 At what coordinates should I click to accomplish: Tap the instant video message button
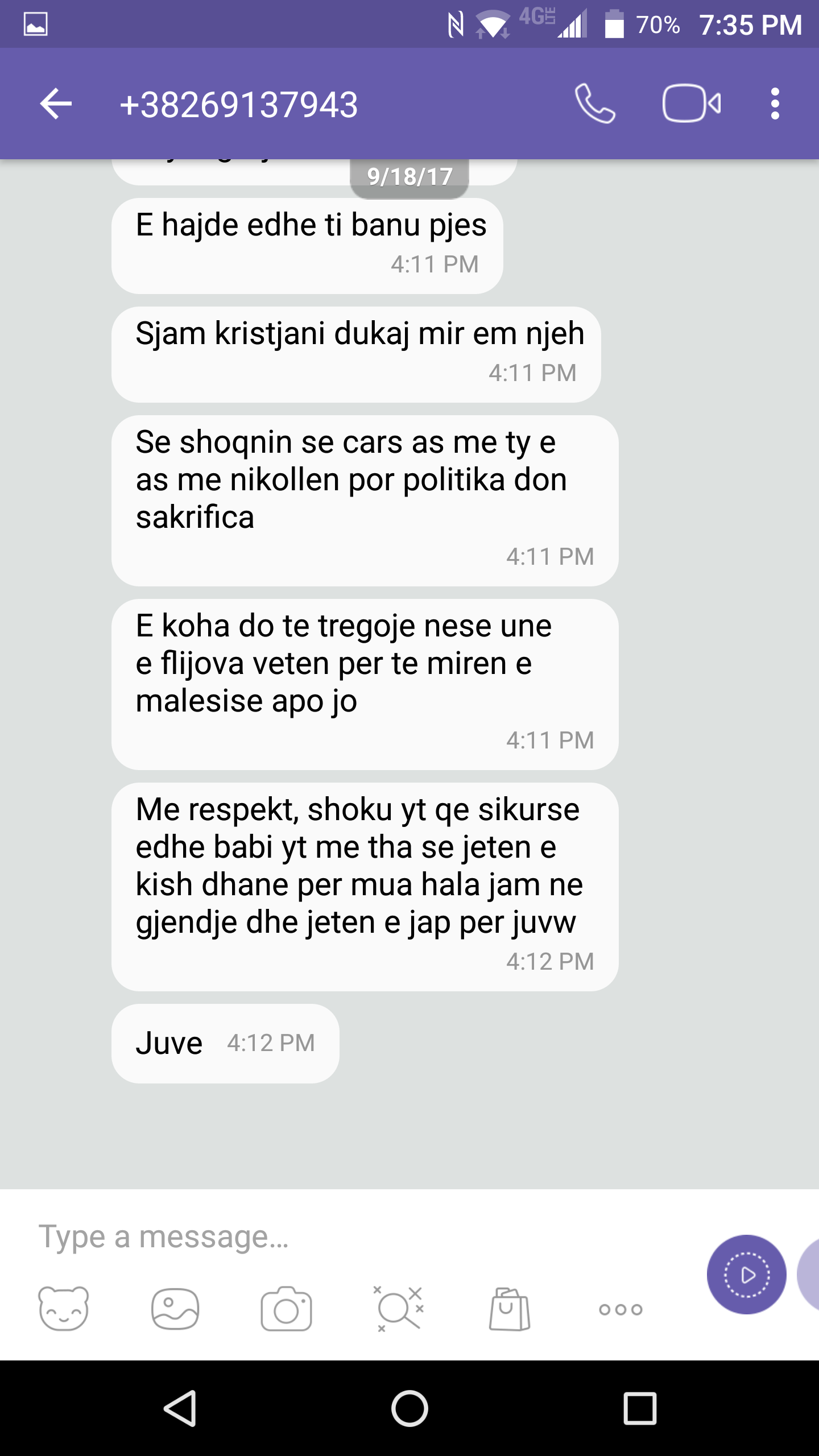746,1275
